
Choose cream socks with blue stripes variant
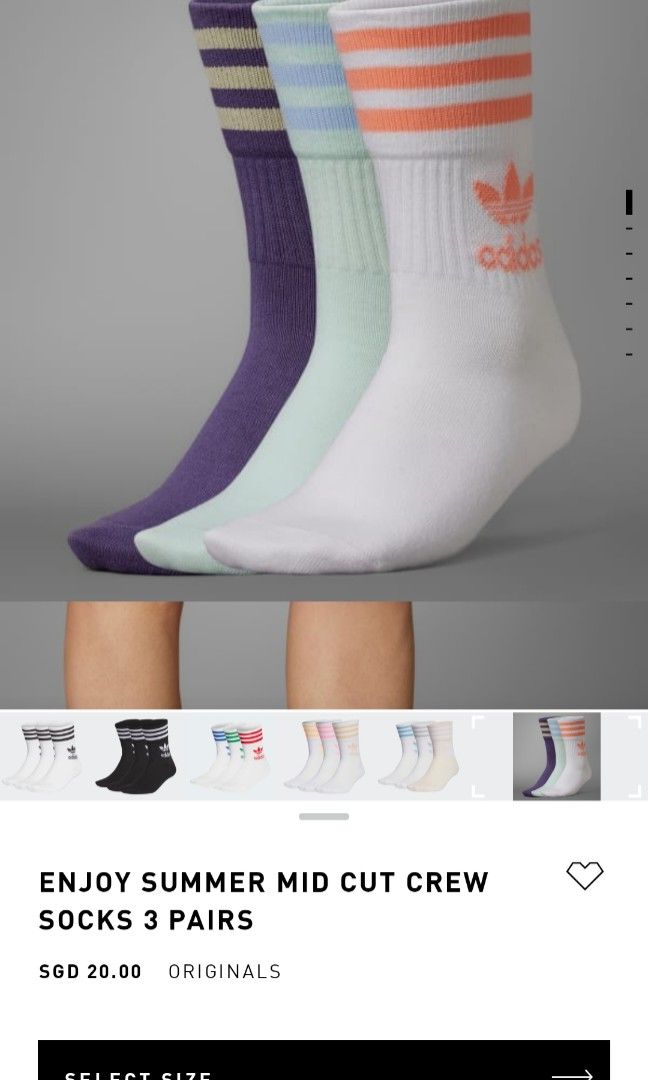[x=420, y=756]
